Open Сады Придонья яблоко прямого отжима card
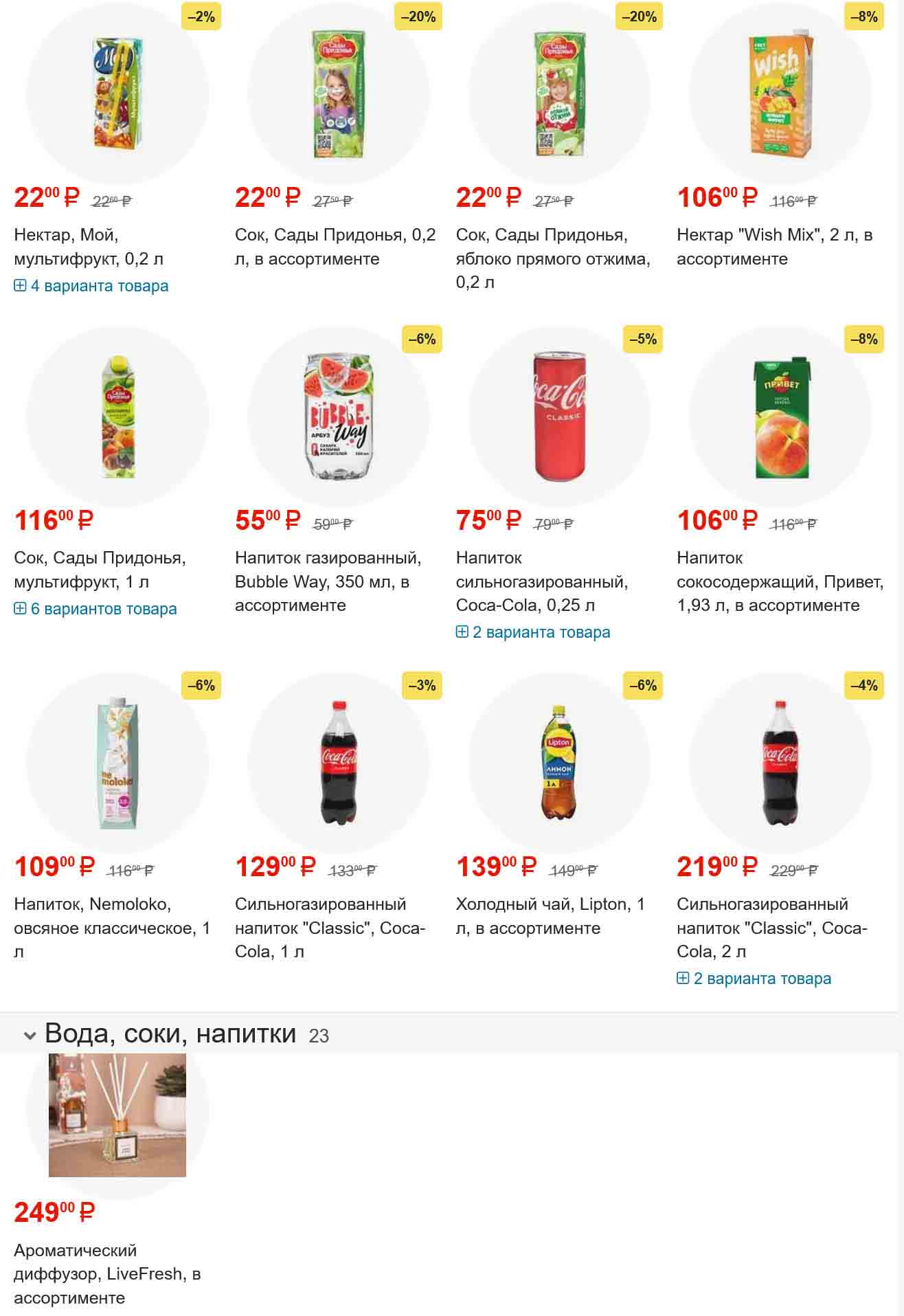The height and width of the screenshot is (1316, 904). click(x=552, y=258)
